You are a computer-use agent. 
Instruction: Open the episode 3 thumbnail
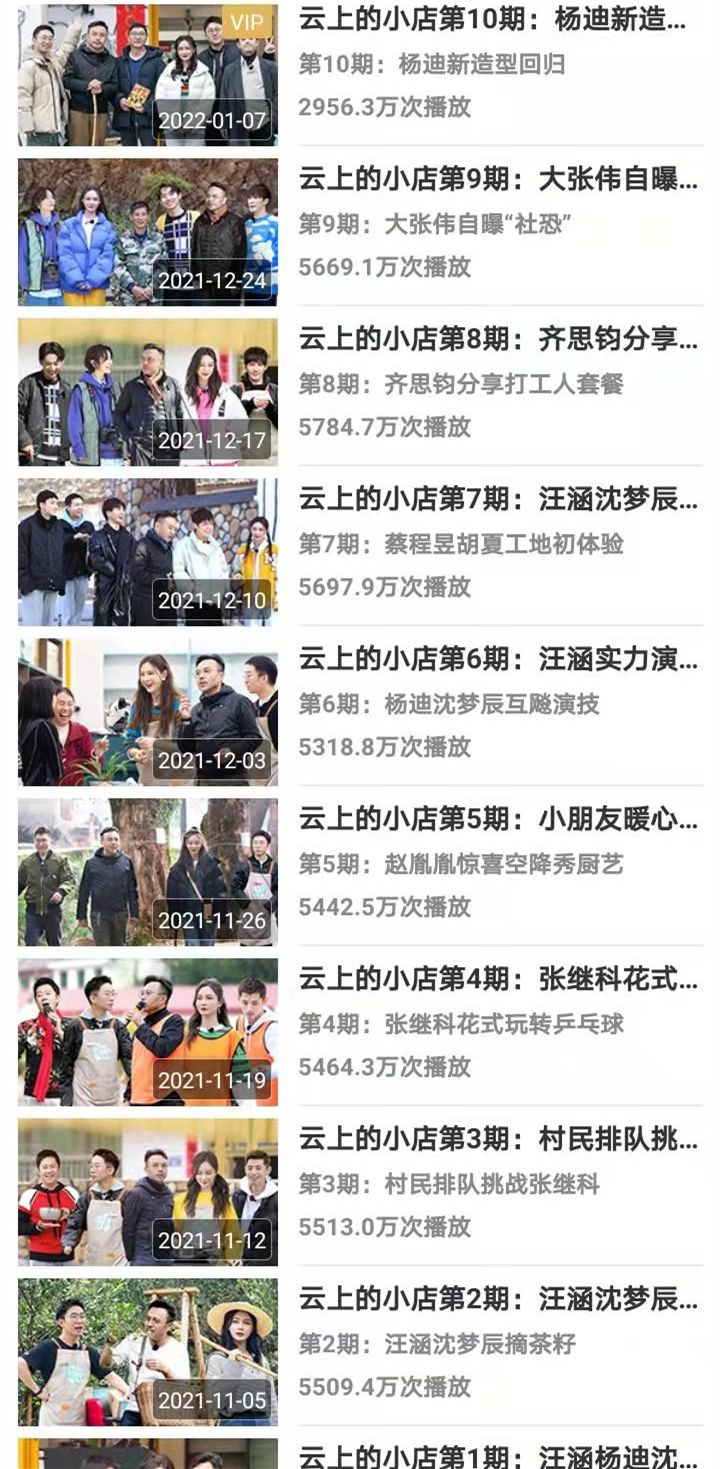148,1192
